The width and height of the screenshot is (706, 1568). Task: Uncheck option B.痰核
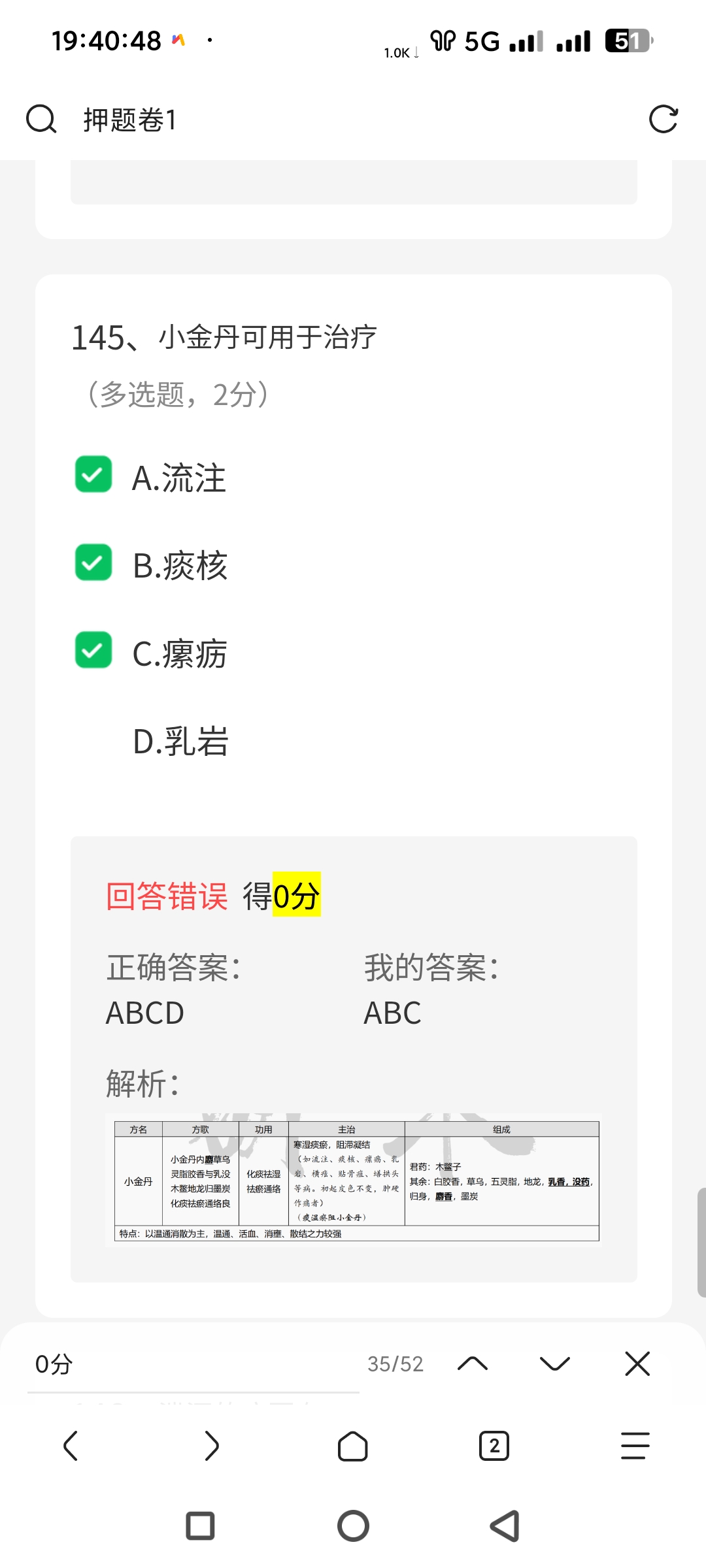[93, 563]
